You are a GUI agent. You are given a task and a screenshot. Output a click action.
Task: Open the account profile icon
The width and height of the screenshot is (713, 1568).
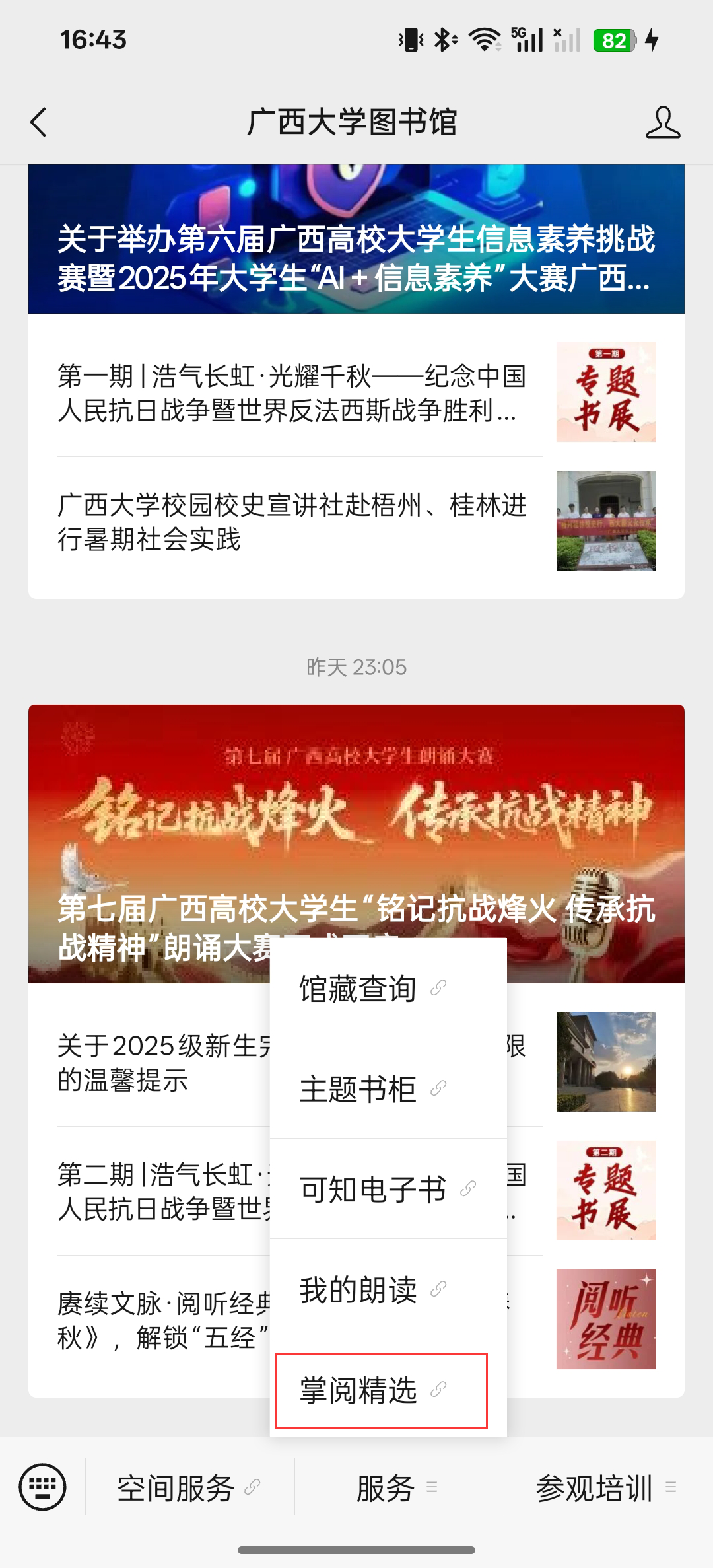pyautogui.click(x=662, y=123)
